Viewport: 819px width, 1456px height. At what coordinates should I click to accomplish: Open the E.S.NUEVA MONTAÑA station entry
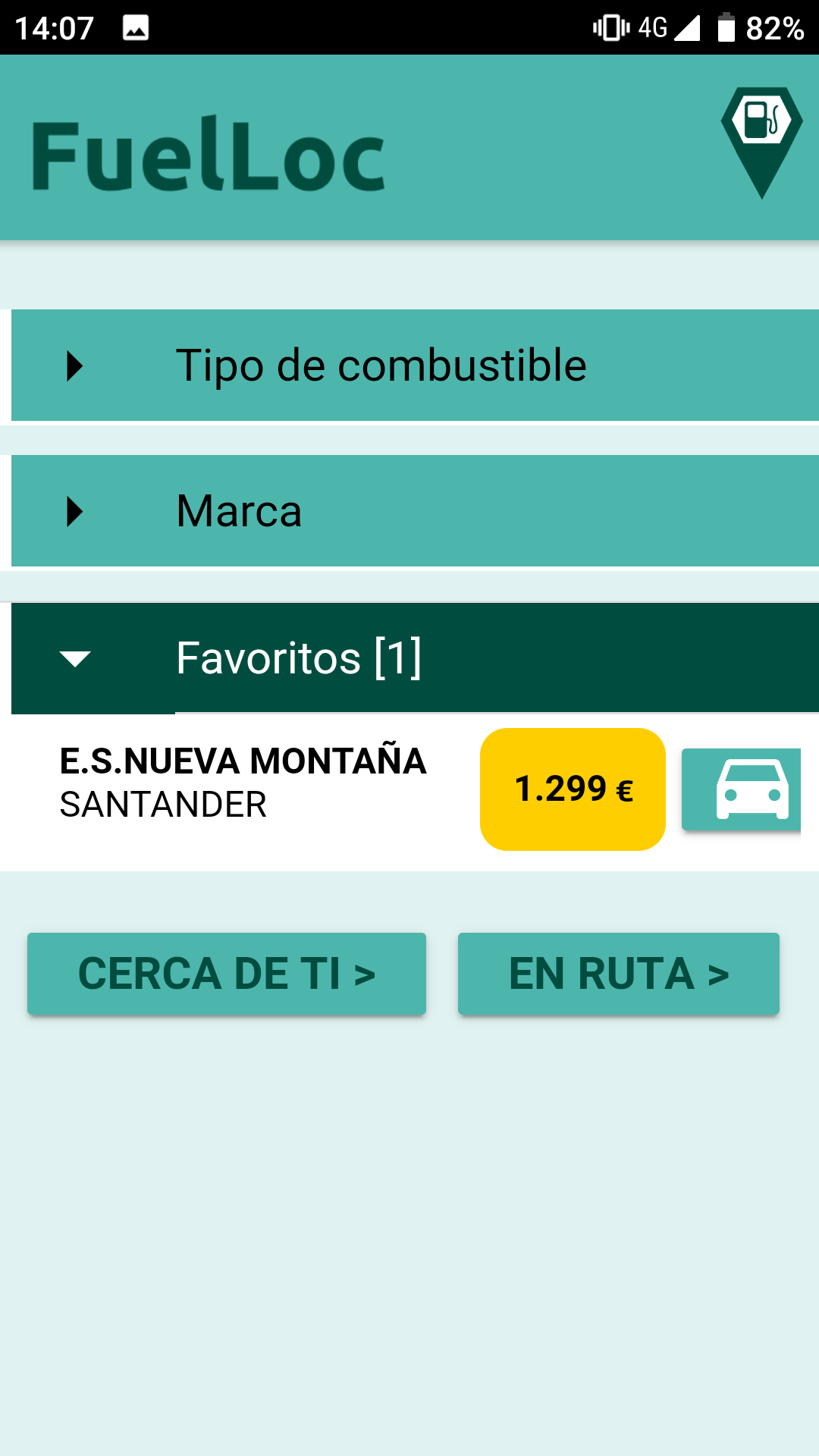(243, 783)
